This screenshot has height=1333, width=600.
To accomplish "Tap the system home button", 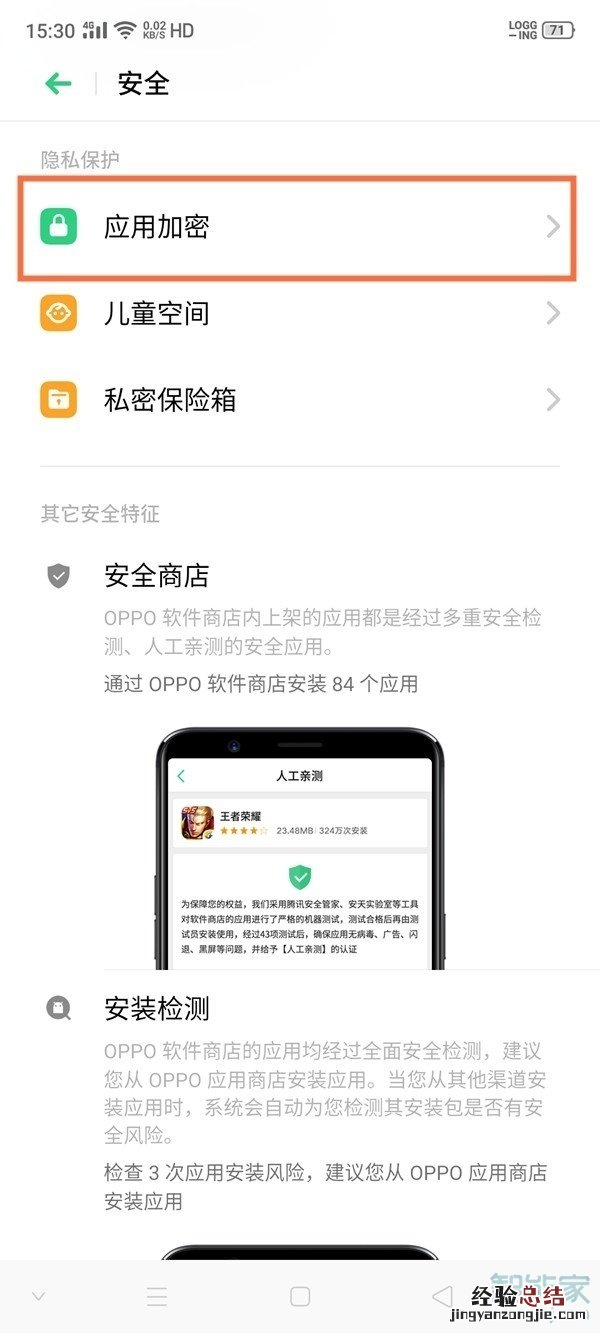I will point(299,1296).
